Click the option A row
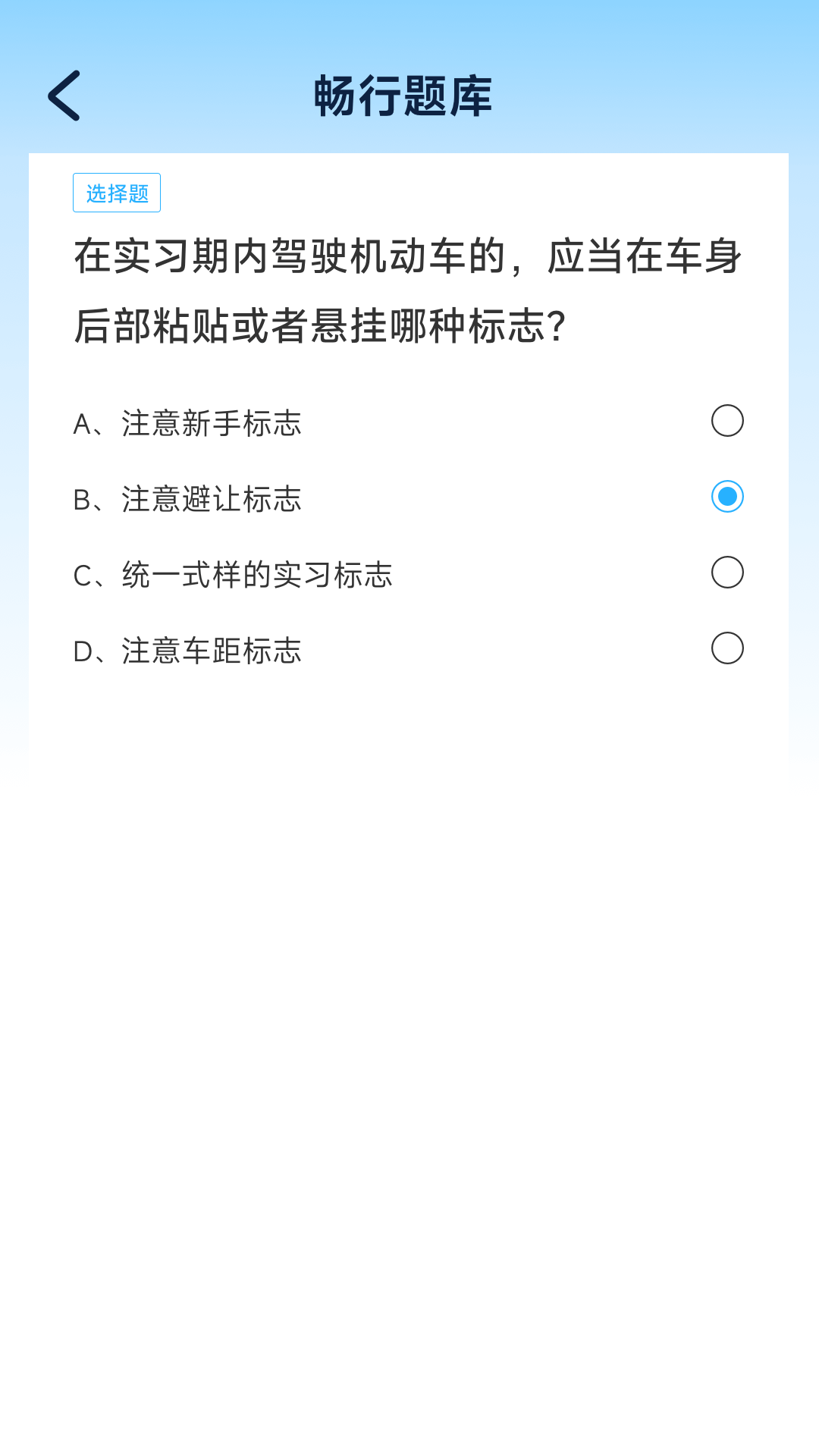This screenshot has height=1456, width=819. [x=409, y=423]
